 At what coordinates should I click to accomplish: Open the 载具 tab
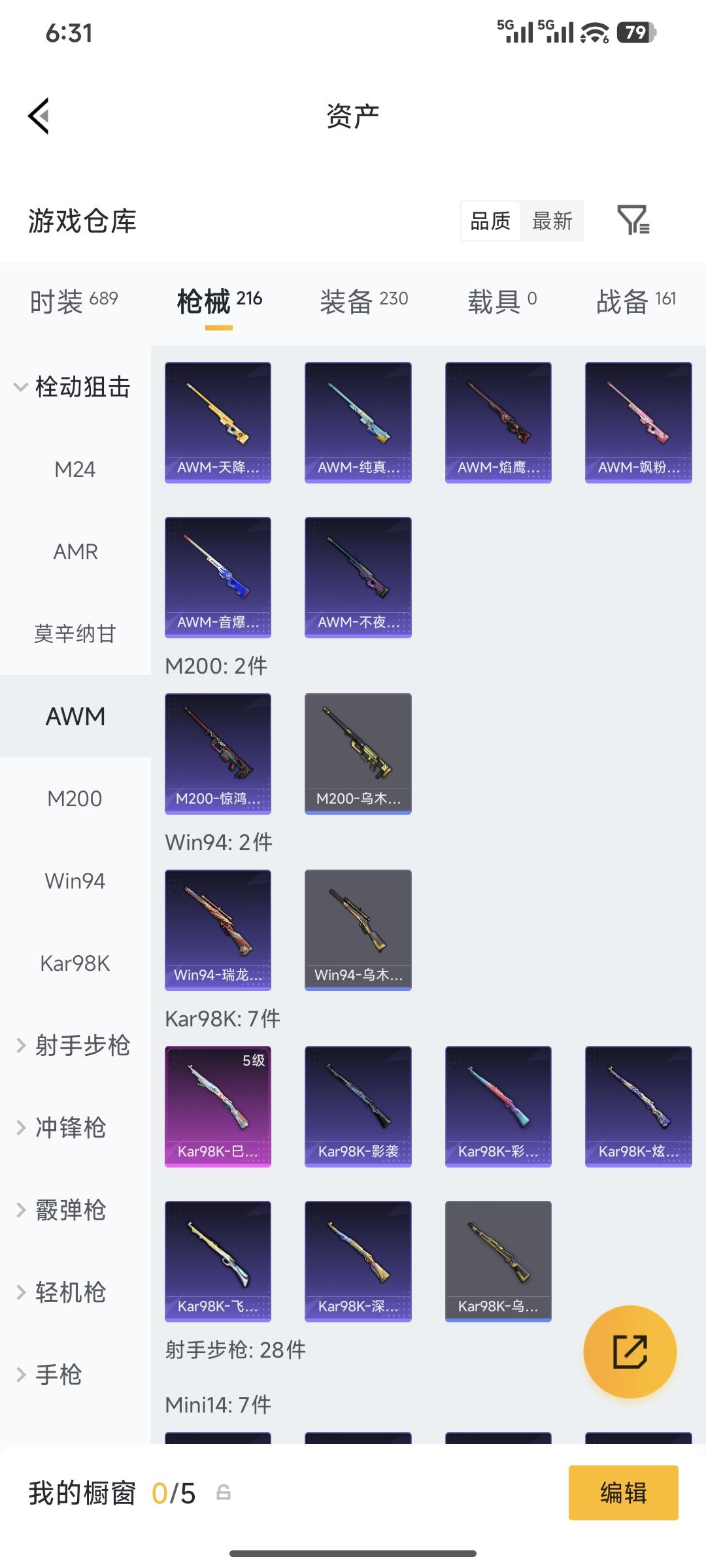[x=502, y=301]
